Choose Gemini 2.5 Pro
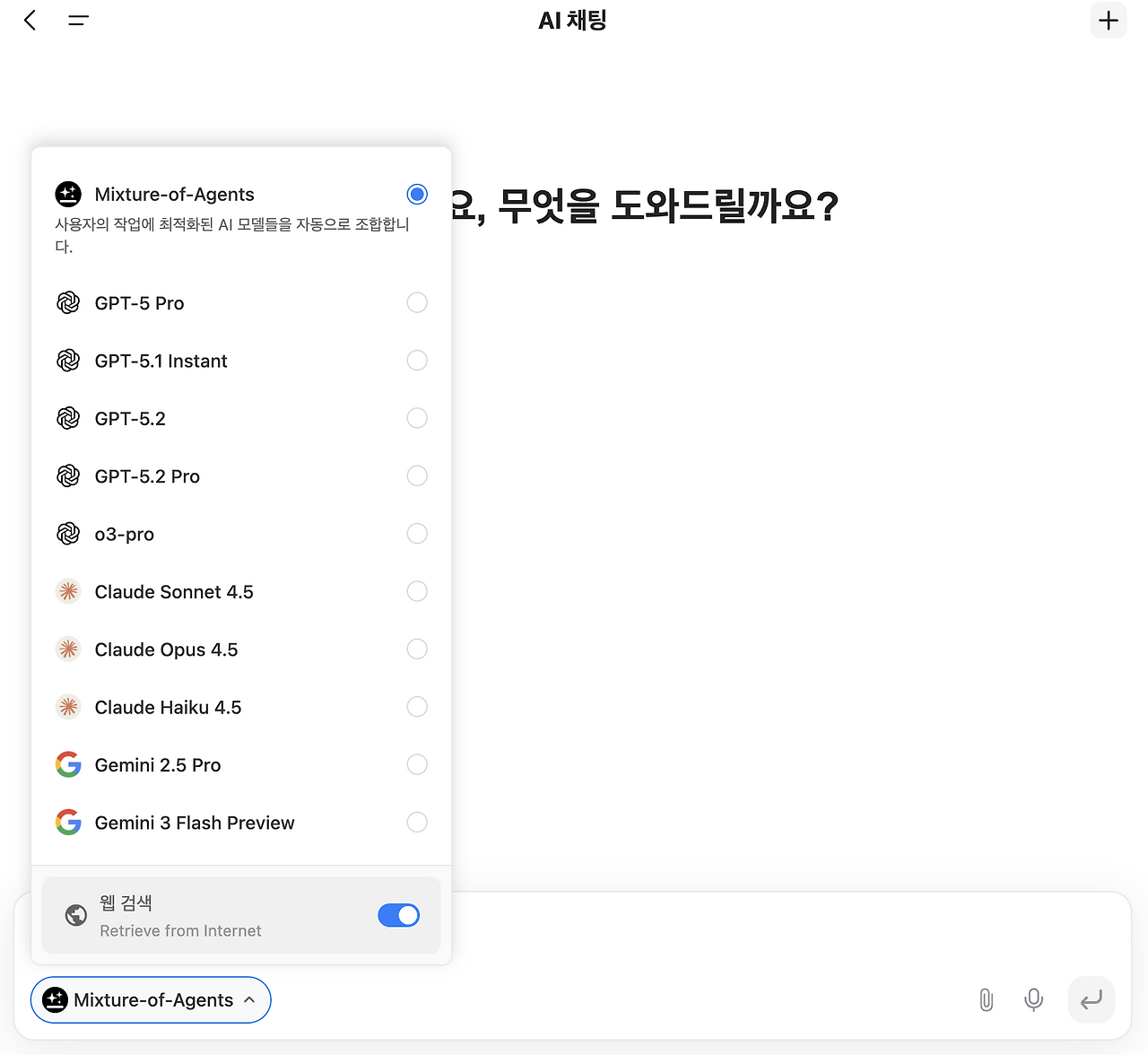The image size is (1148, 1055). click(241, 765)
